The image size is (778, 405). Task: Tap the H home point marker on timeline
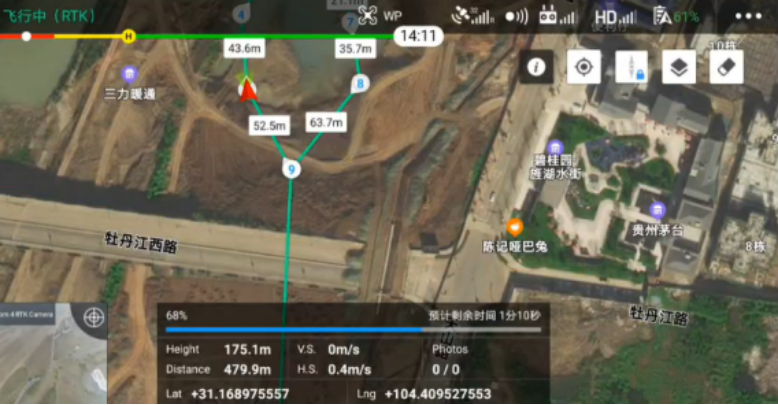pyautogui.click(x=128, y=36)
